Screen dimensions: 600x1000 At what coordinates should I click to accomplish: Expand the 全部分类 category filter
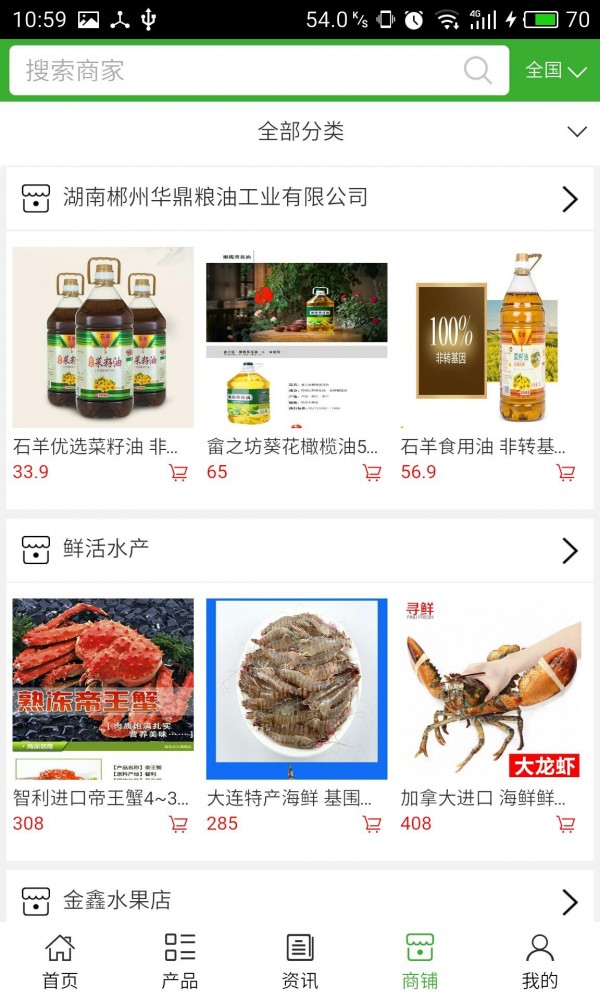coord(300,131)
